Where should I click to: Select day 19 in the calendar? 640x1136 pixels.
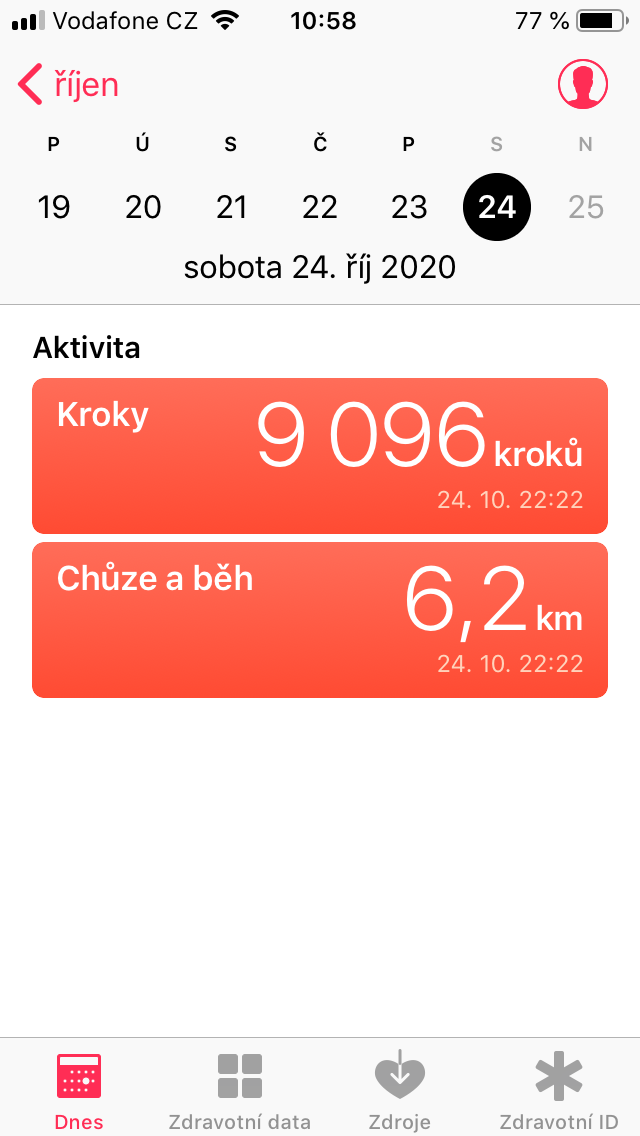click(54, 207)
